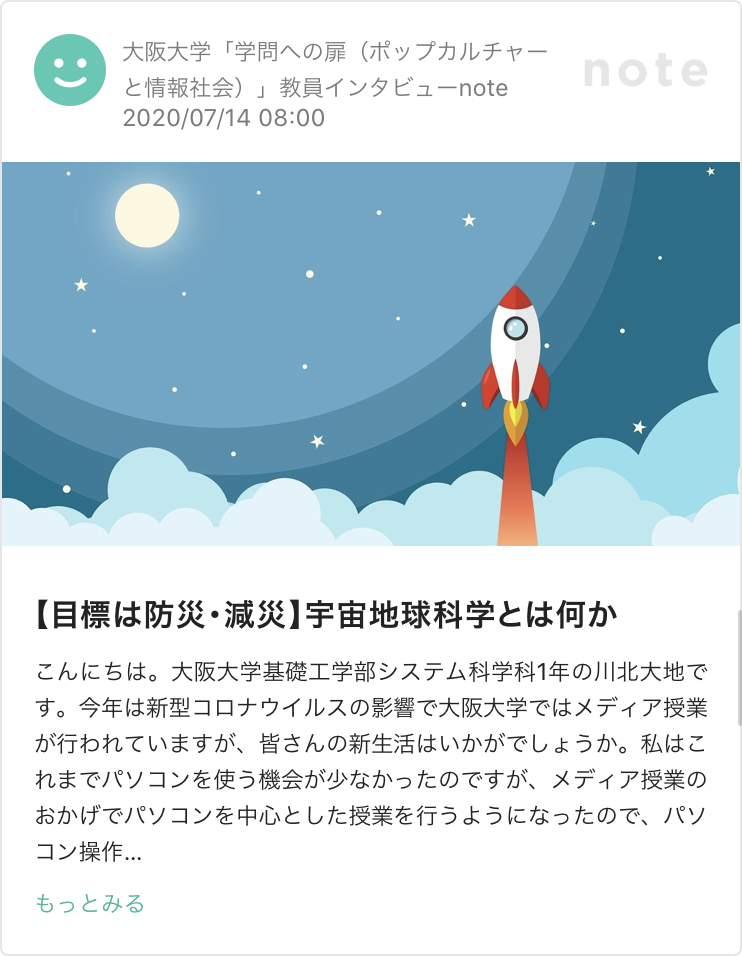
Task: Tap もっとみる to read more
Action: pos(90,904)
